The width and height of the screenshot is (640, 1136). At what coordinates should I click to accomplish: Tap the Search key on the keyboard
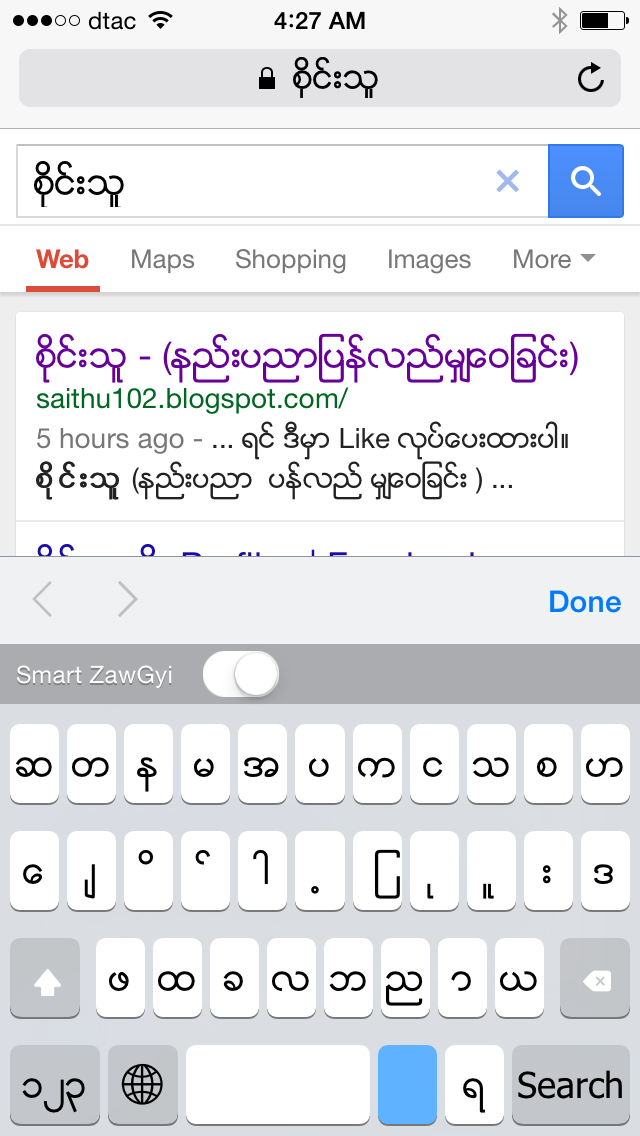(569, 1084)
